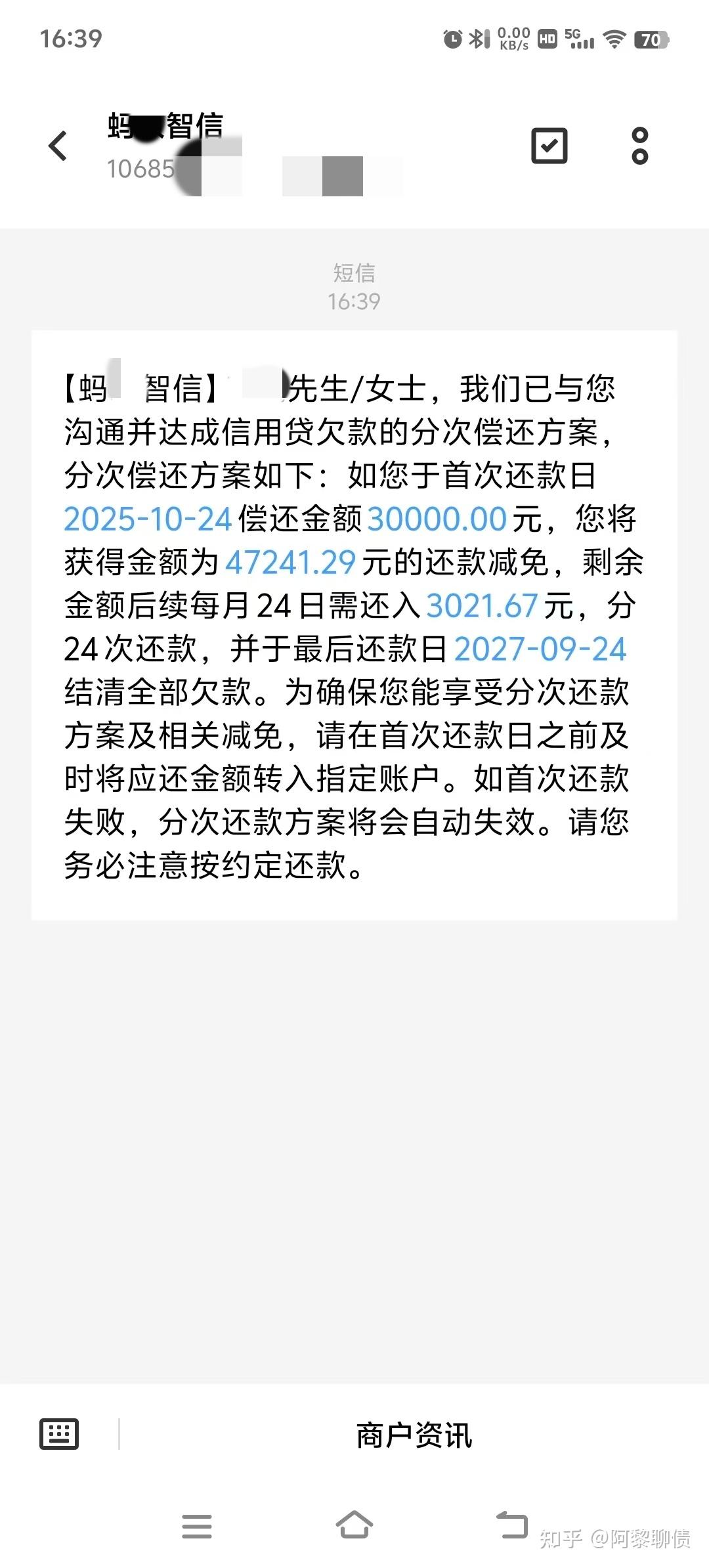This screenshot has width=709, height=1568.
Task: Go back to the message list
Action: pos(58,146)
